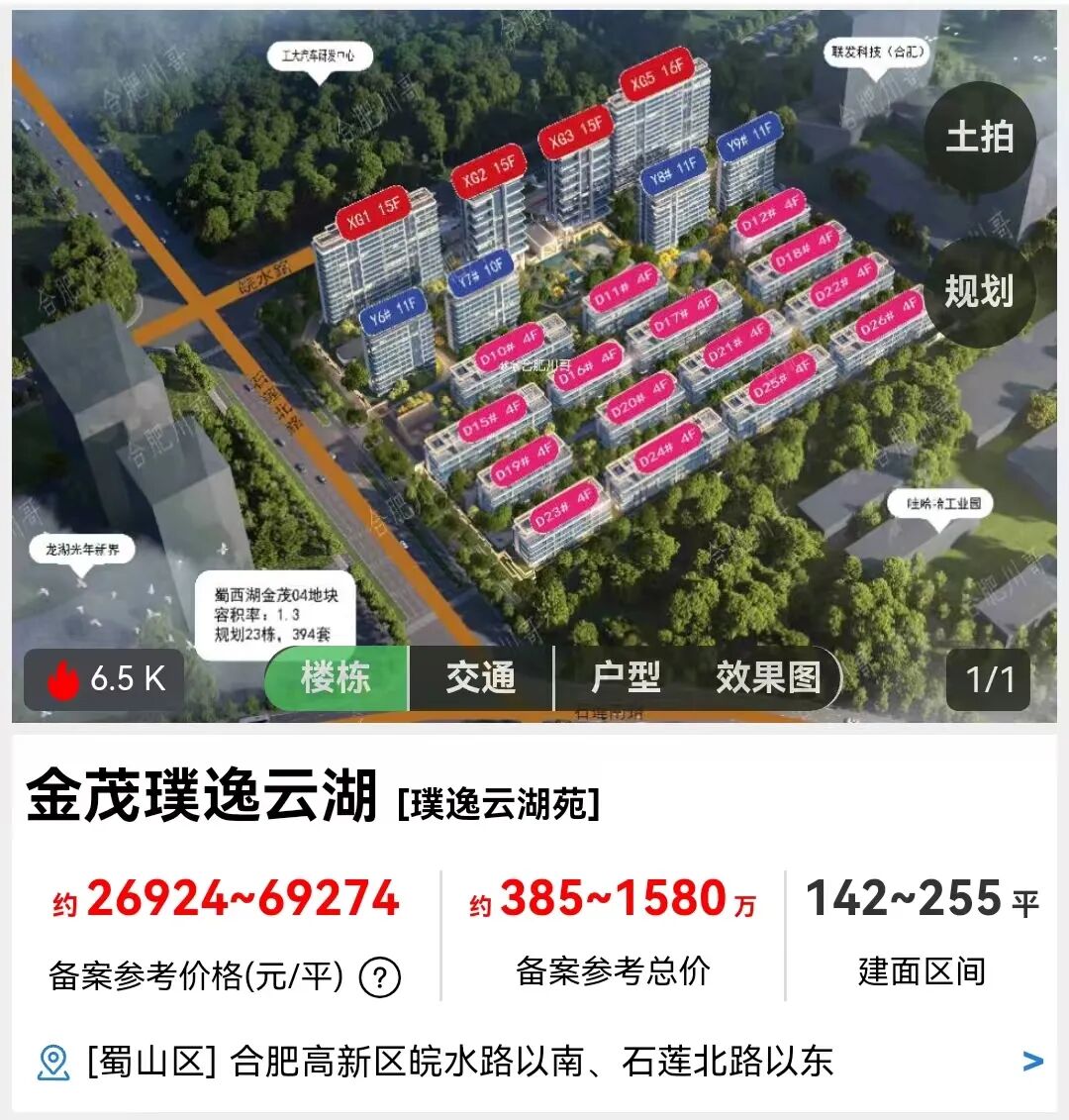
Task: Select the 楼栋 tab
Action: (x=337, y=678)
